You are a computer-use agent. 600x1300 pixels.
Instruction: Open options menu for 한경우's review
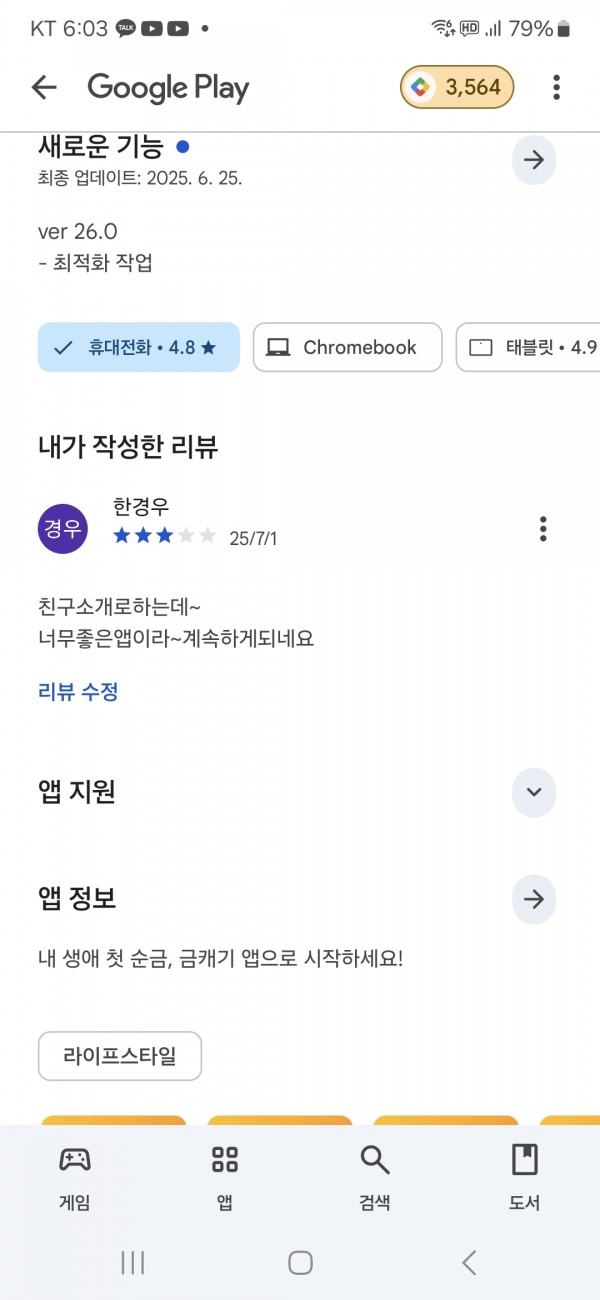(x=543, y=528)
